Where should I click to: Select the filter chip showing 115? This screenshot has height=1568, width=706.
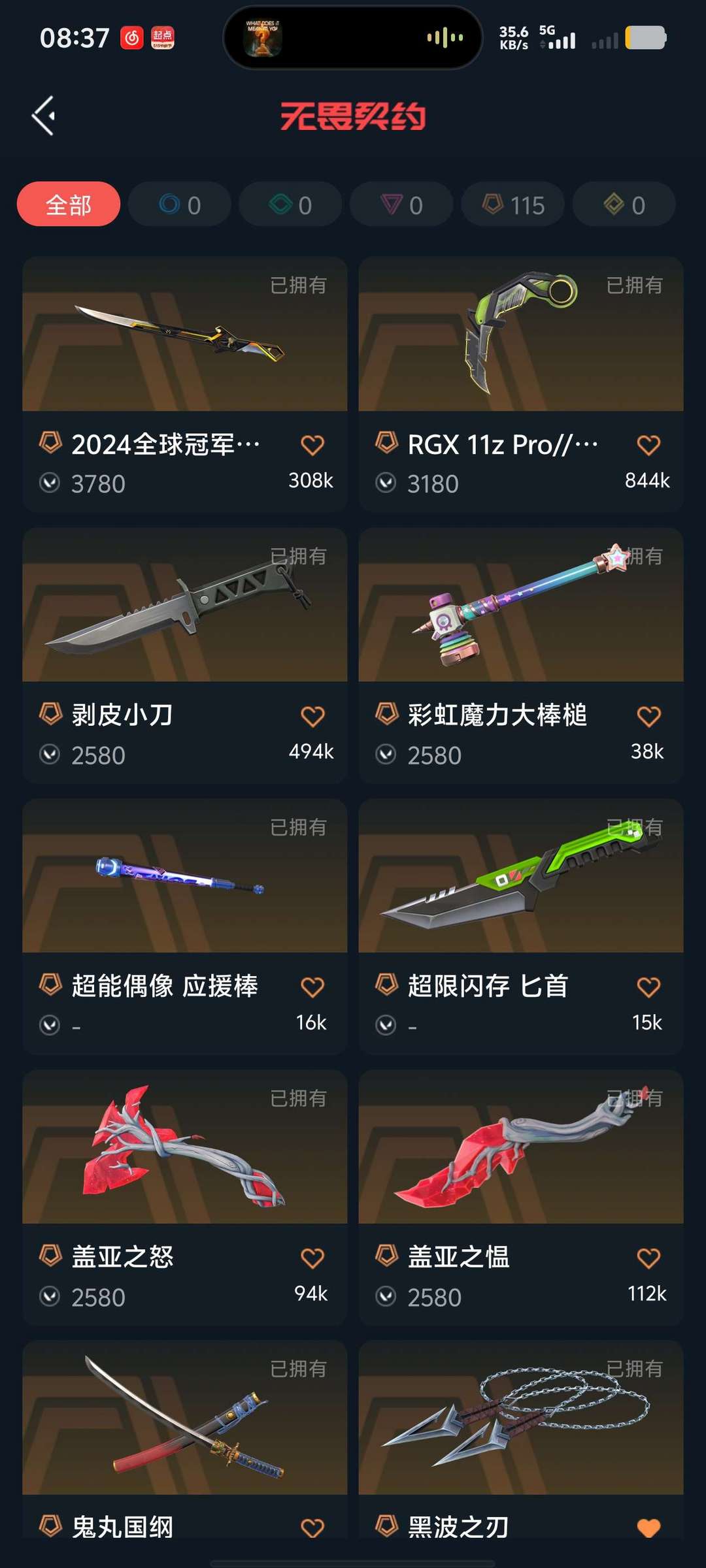[x=513, y=204]
